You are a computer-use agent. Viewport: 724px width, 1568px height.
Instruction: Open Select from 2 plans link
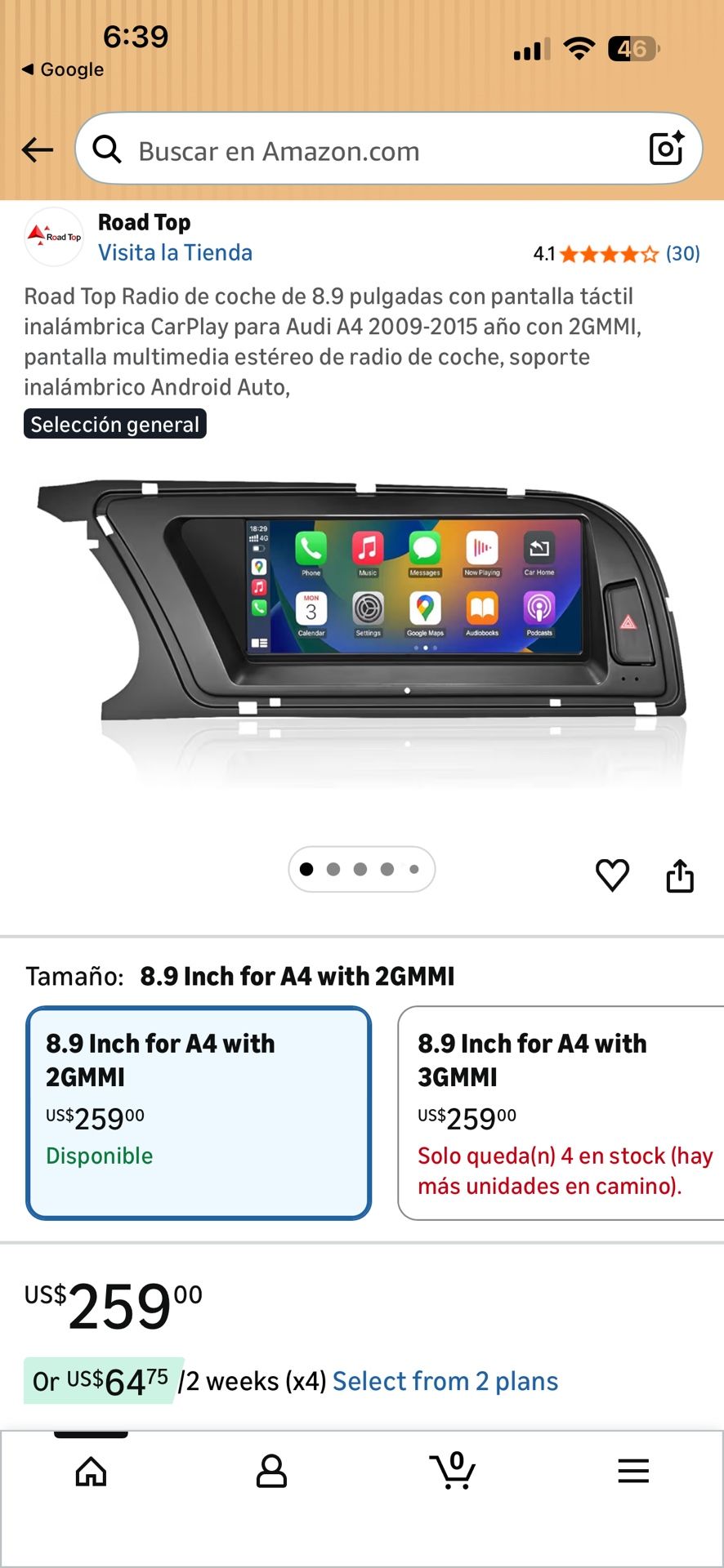445,1381
